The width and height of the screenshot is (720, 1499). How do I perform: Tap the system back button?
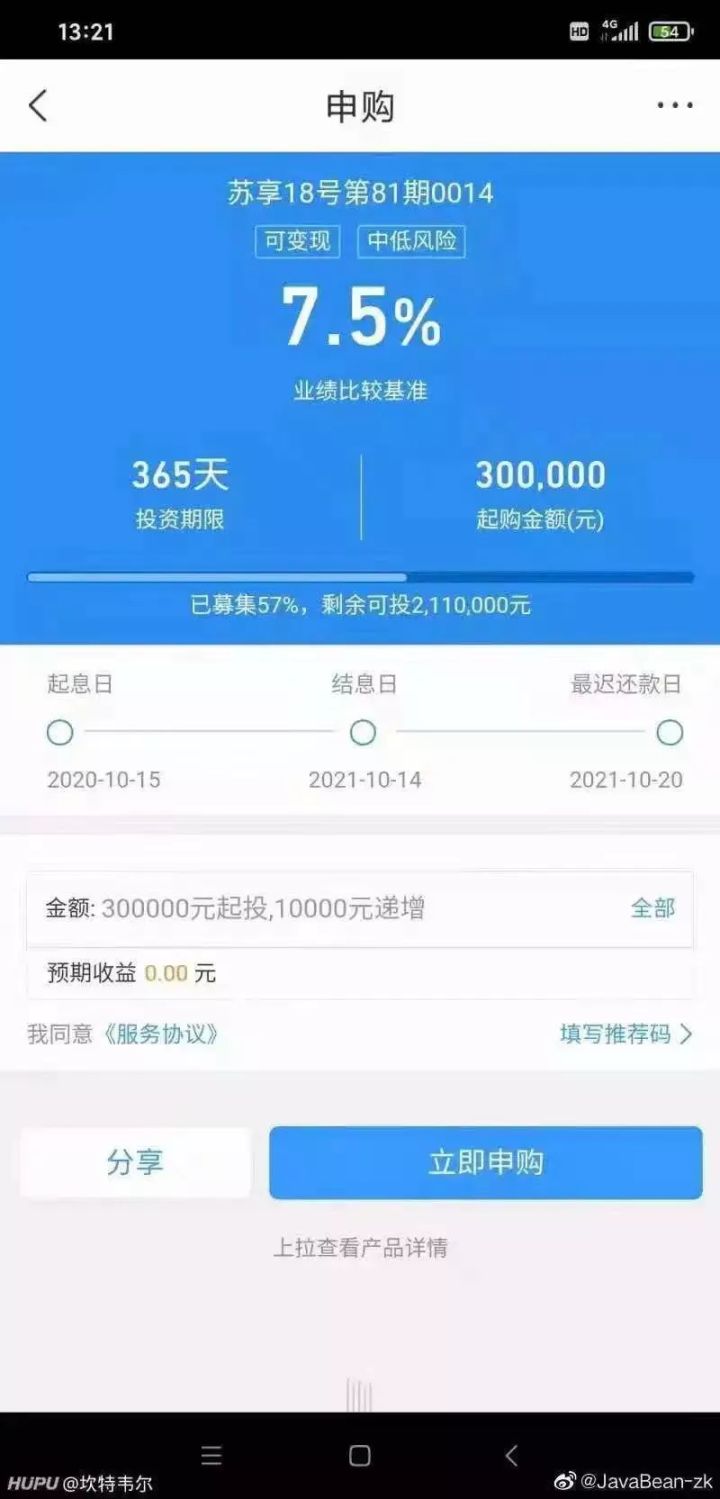[511, 1456]
